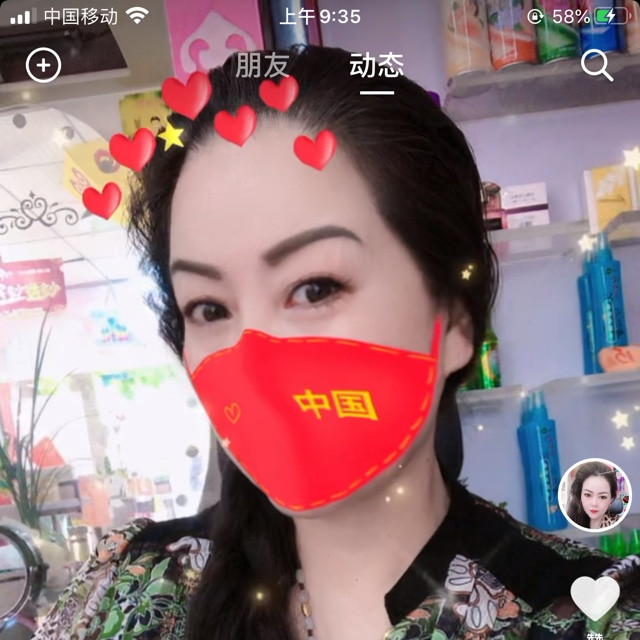Open the creator's profile avatar
Screen dimensions: 640x640
[x=595, y=494]
